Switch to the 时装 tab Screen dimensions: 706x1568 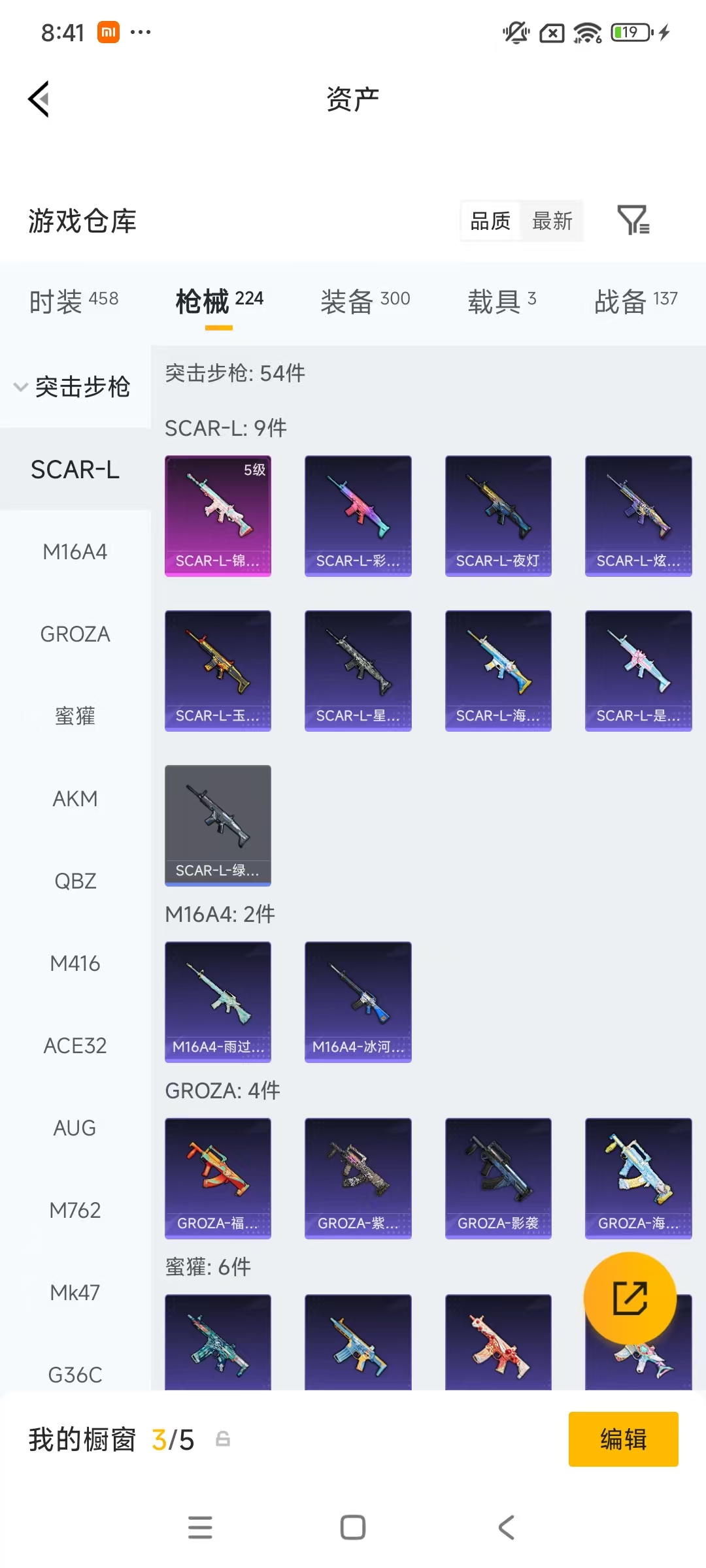click(74, 301)
